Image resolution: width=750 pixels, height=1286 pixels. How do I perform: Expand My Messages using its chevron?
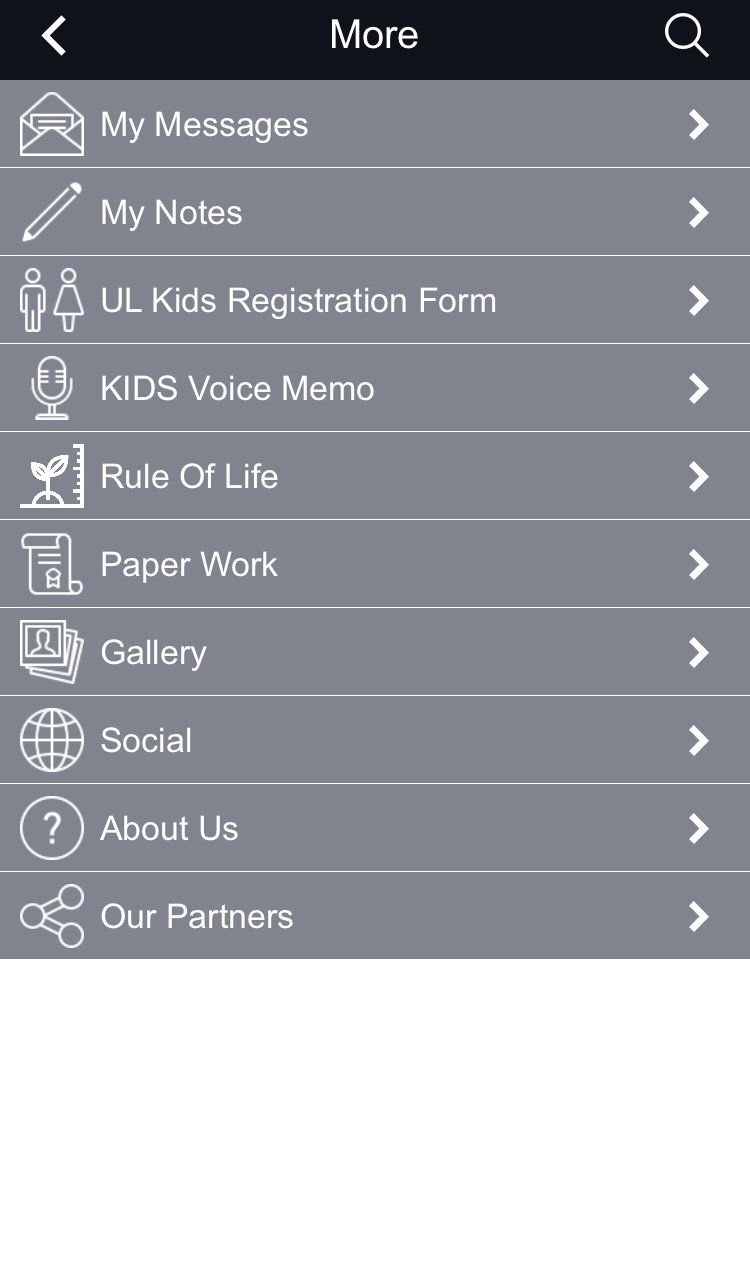coord(698,124)
